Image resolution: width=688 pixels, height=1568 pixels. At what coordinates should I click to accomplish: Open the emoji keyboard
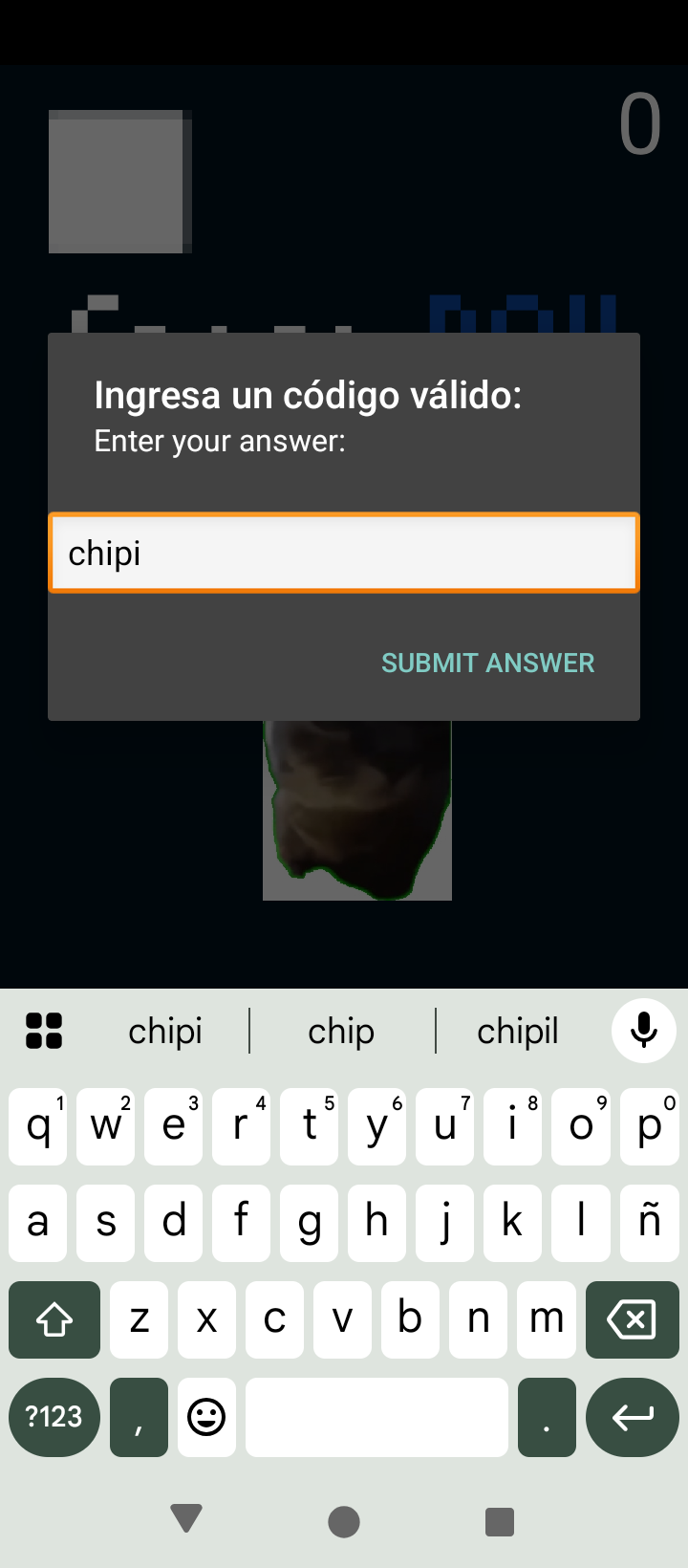point(206,1417)
